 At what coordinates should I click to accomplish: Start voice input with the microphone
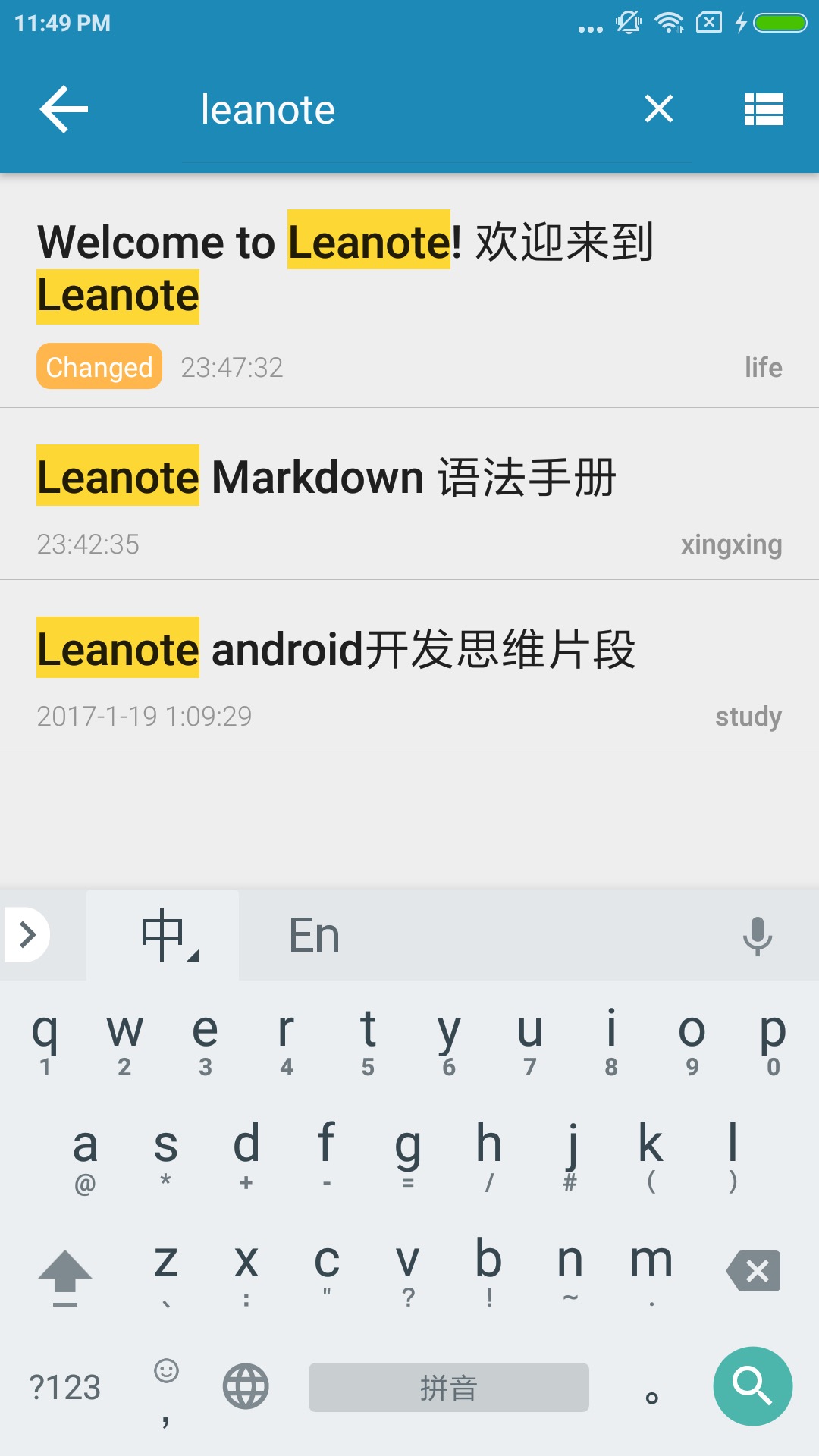pyautogui.click(x=757, y=936)
